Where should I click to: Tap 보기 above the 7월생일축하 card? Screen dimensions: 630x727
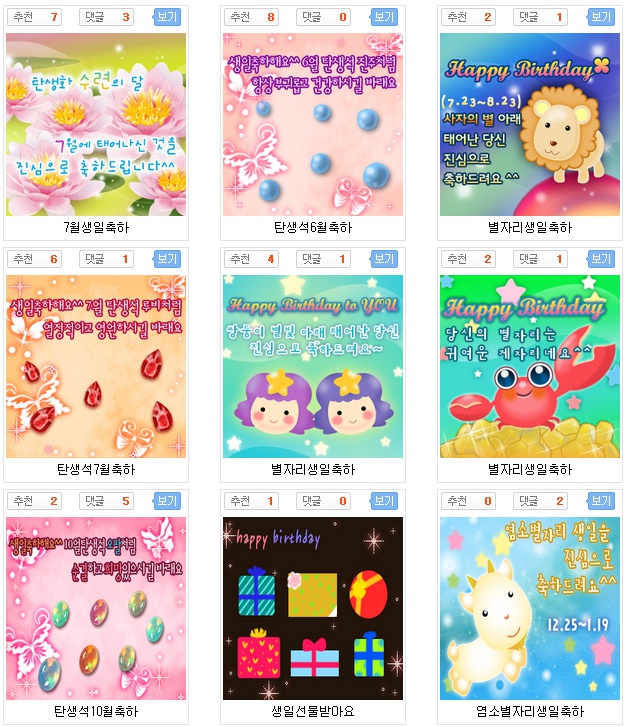click(x=167, y=17)
